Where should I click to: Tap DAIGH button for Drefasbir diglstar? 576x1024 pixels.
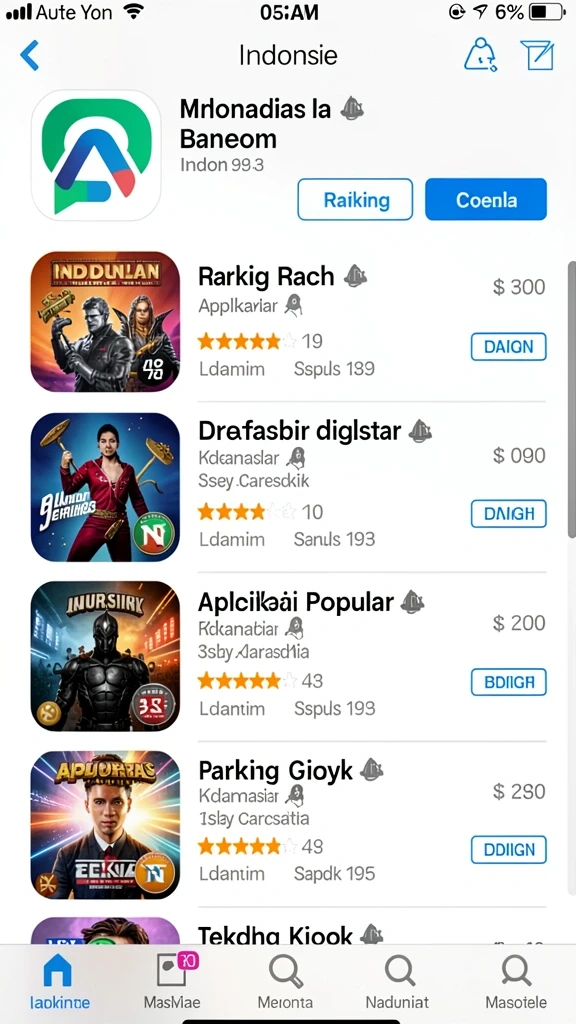tap(509, 514)
